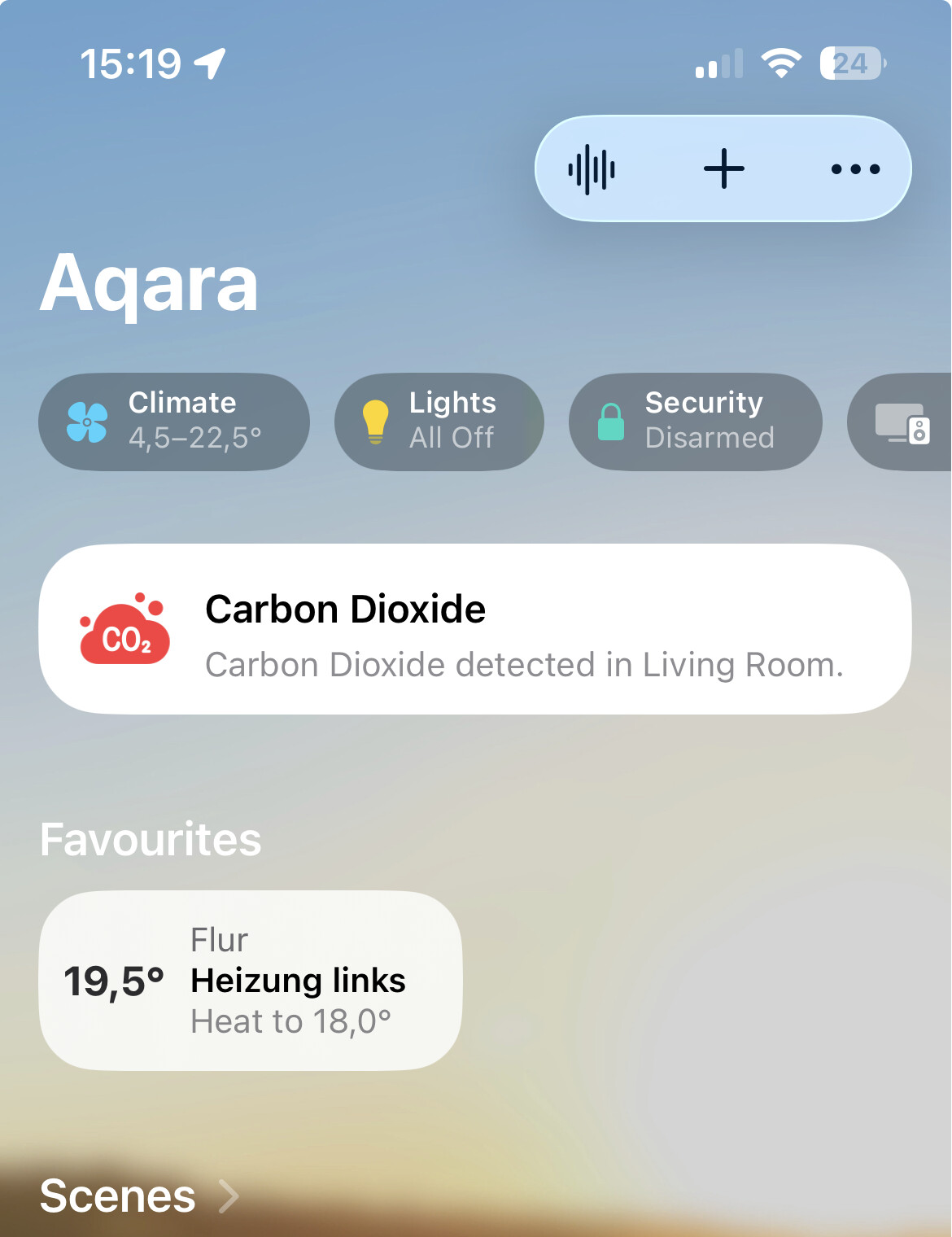Open the Scenes section
The height and width of the screenshot is (1237, 952).
[138, 1195]
